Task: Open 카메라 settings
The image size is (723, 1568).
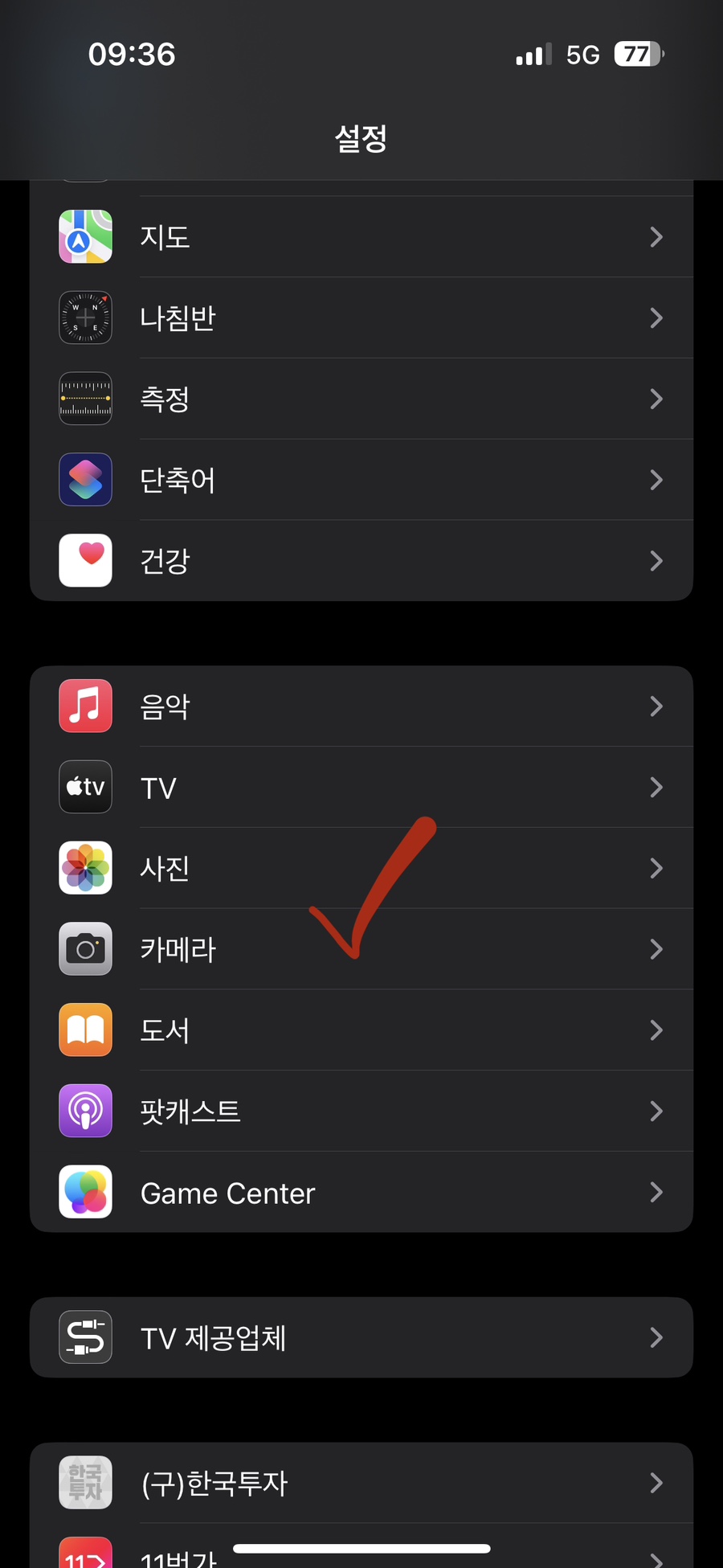Action: pyautogui.click(x=361, y=949)
